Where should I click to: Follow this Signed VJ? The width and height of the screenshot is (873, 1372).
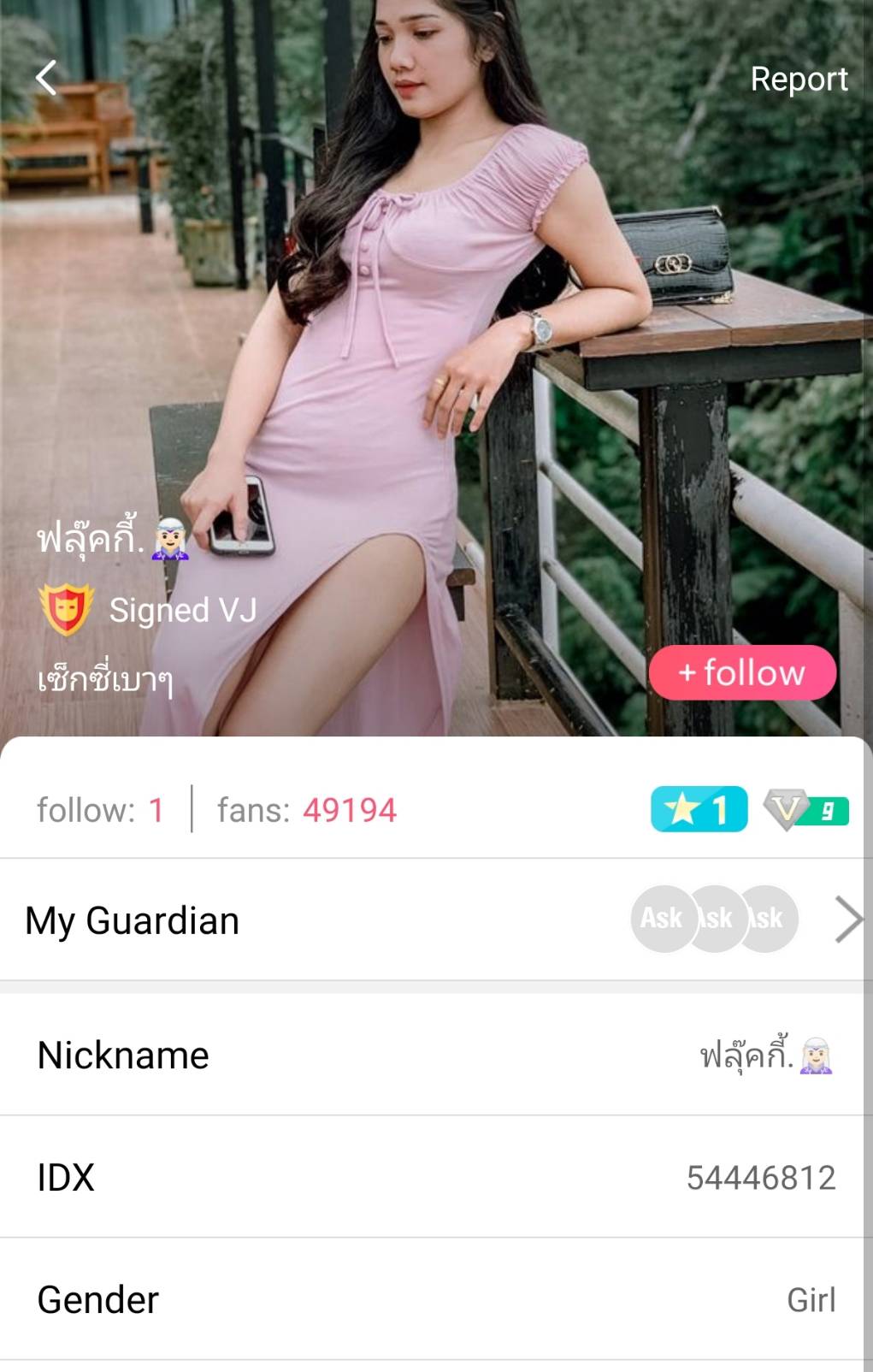(742, 673)
